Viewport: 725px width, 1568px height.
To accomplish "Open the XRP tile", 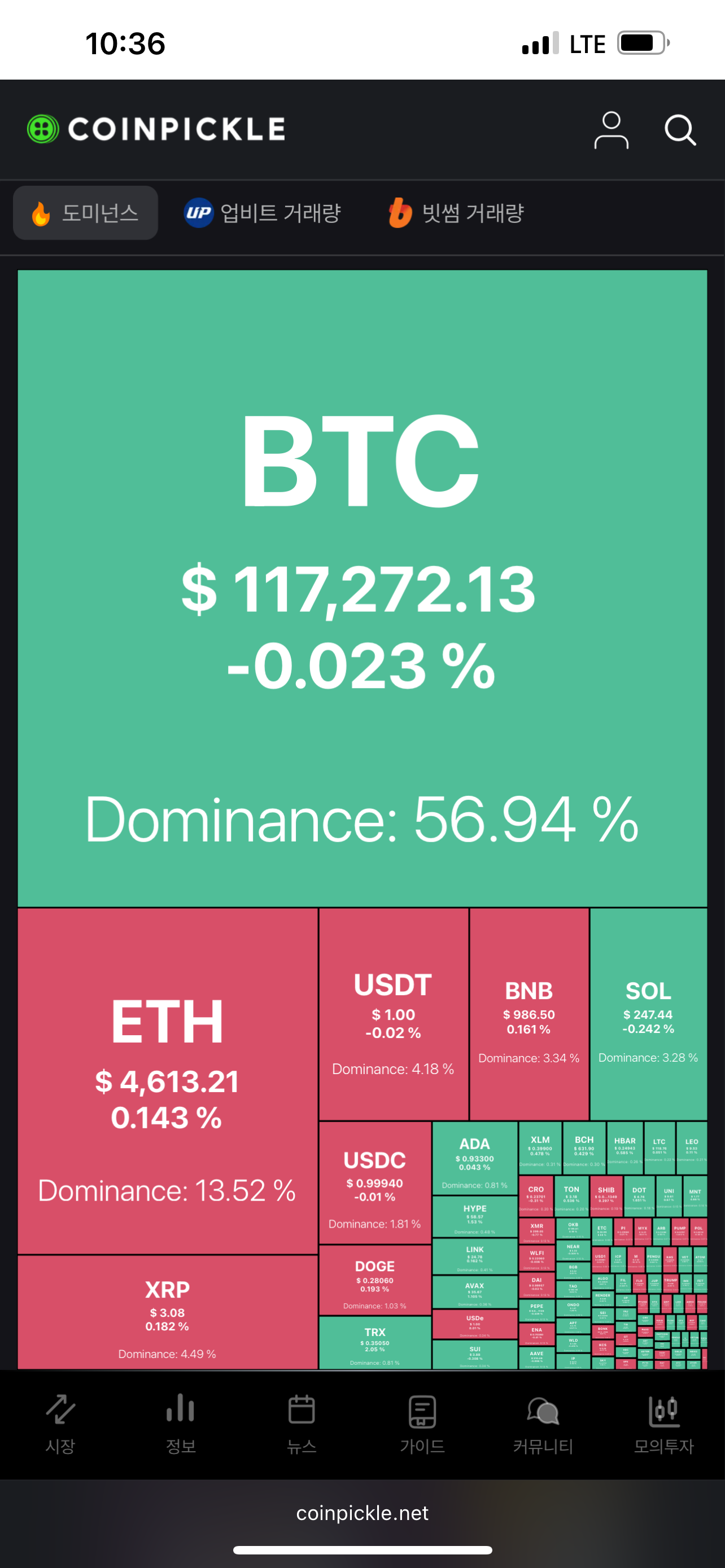I will coord(167,1312).
